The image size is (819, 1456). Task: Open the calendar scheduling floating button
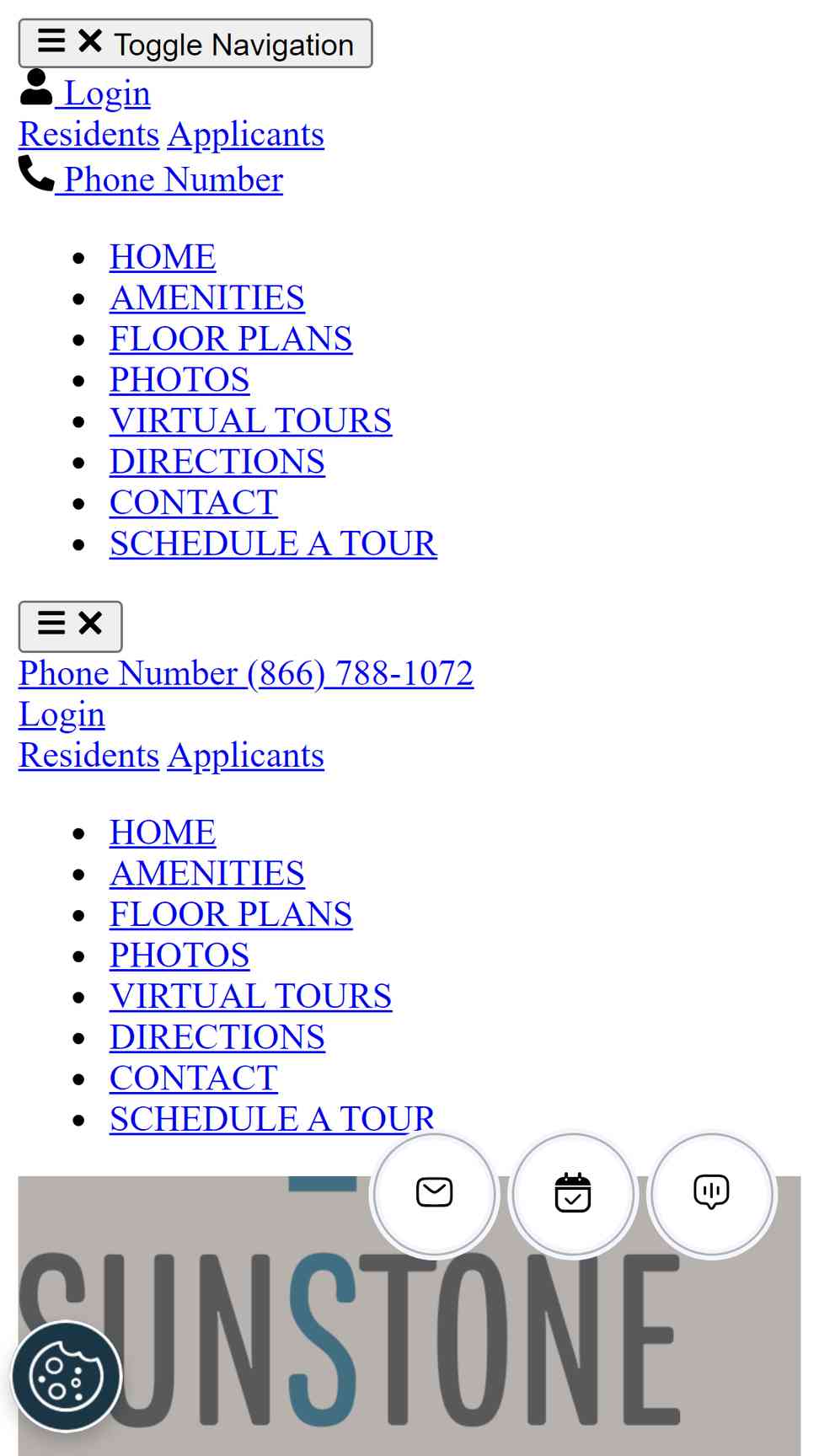click(x=573, y=1193)
